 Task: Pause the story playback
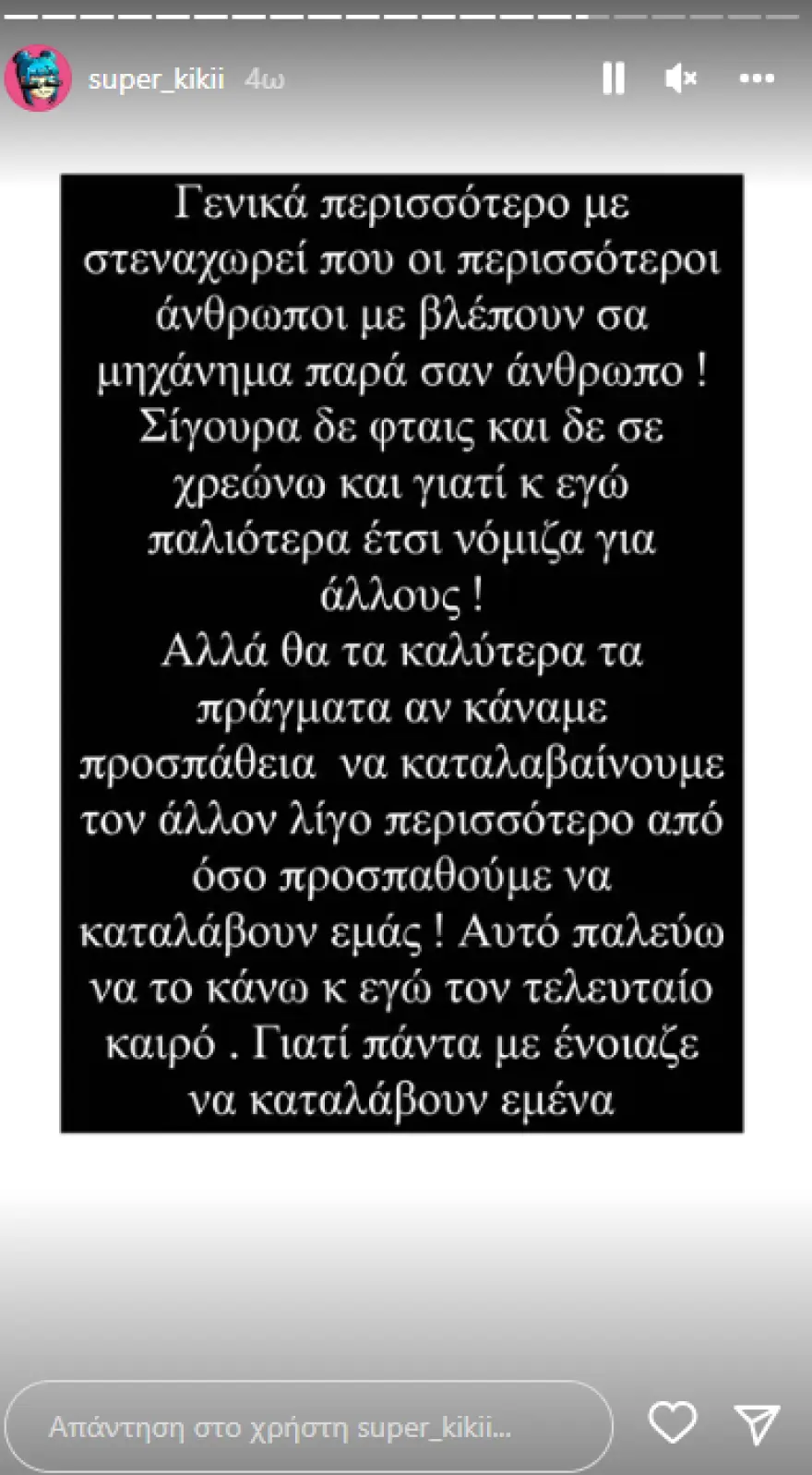click(x=614, y=78)
